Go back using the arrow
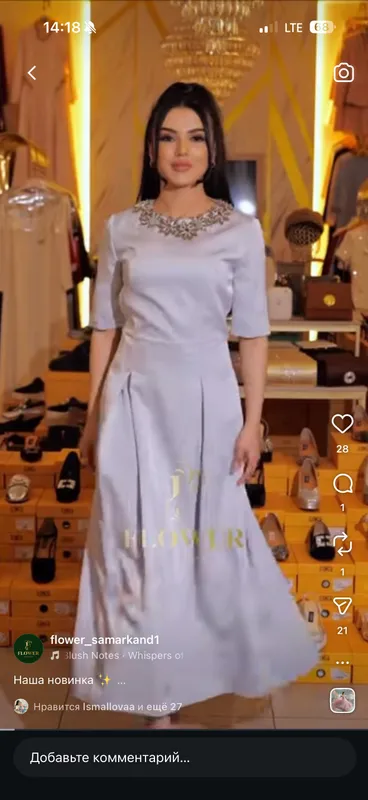Image resolution: width=368 pixels, height=800 pixels. [x=32, y=73]
